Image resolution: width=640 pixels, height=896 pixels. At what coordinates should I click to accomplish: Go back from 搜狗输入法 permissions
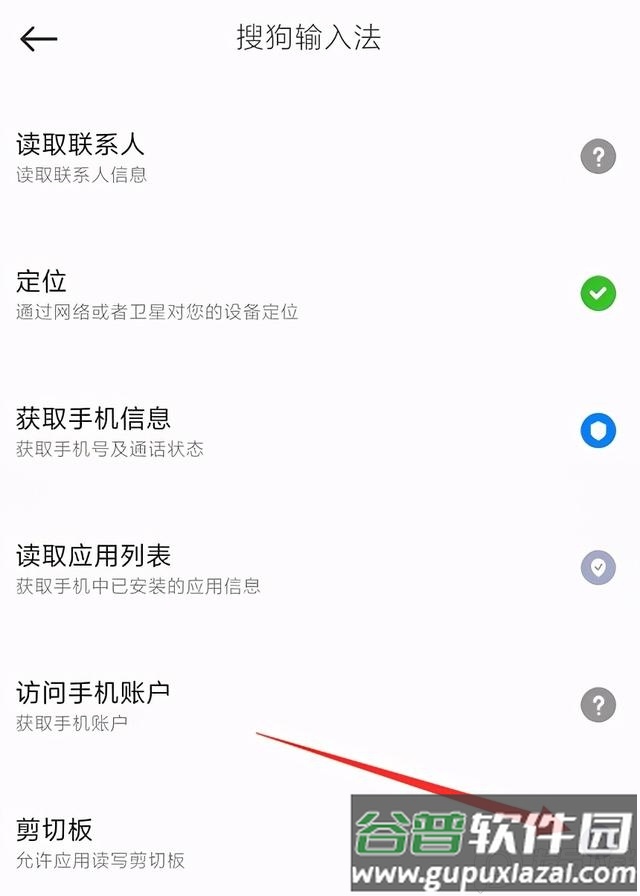(x=39, y=39)
